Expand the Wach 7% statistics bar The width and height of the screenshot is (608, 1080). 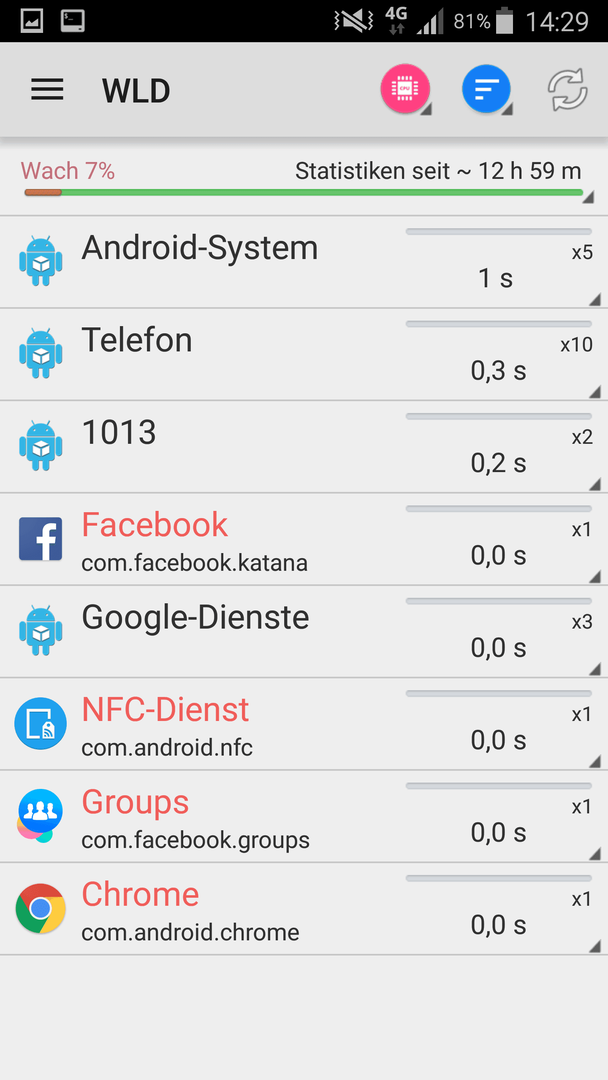(304, 180)
